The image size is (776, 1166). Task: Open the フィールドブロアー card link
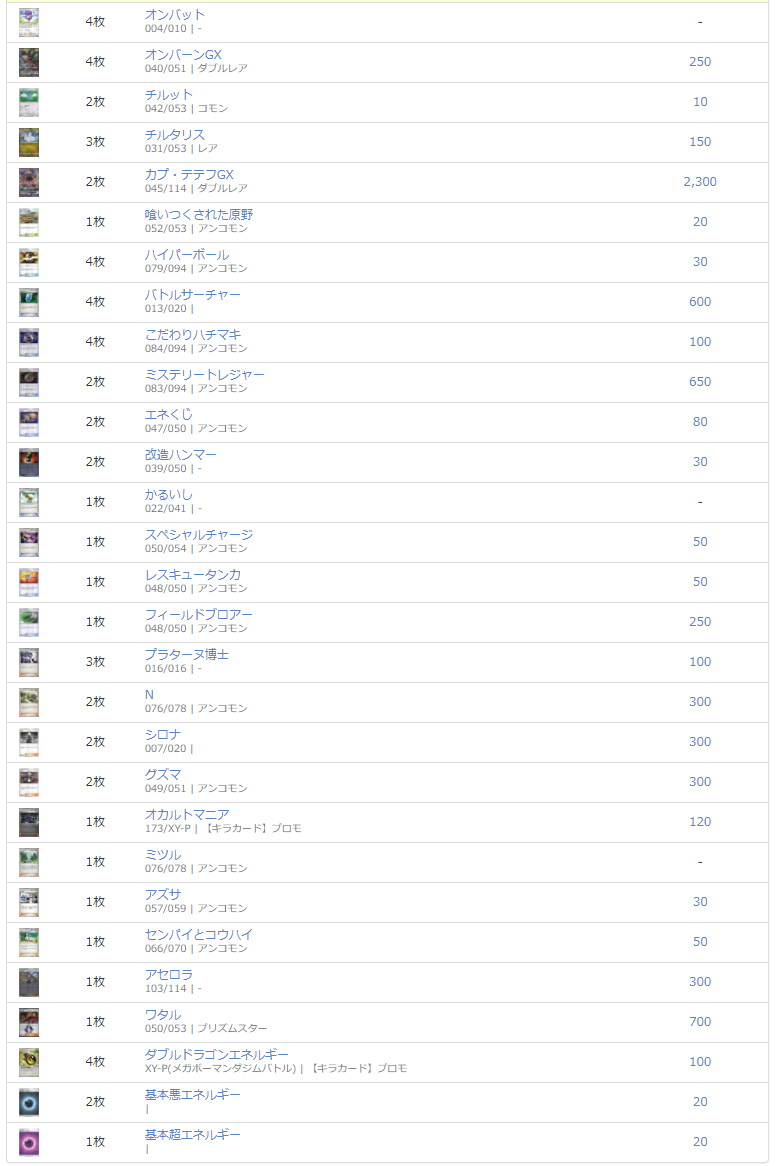pos(198,615)
